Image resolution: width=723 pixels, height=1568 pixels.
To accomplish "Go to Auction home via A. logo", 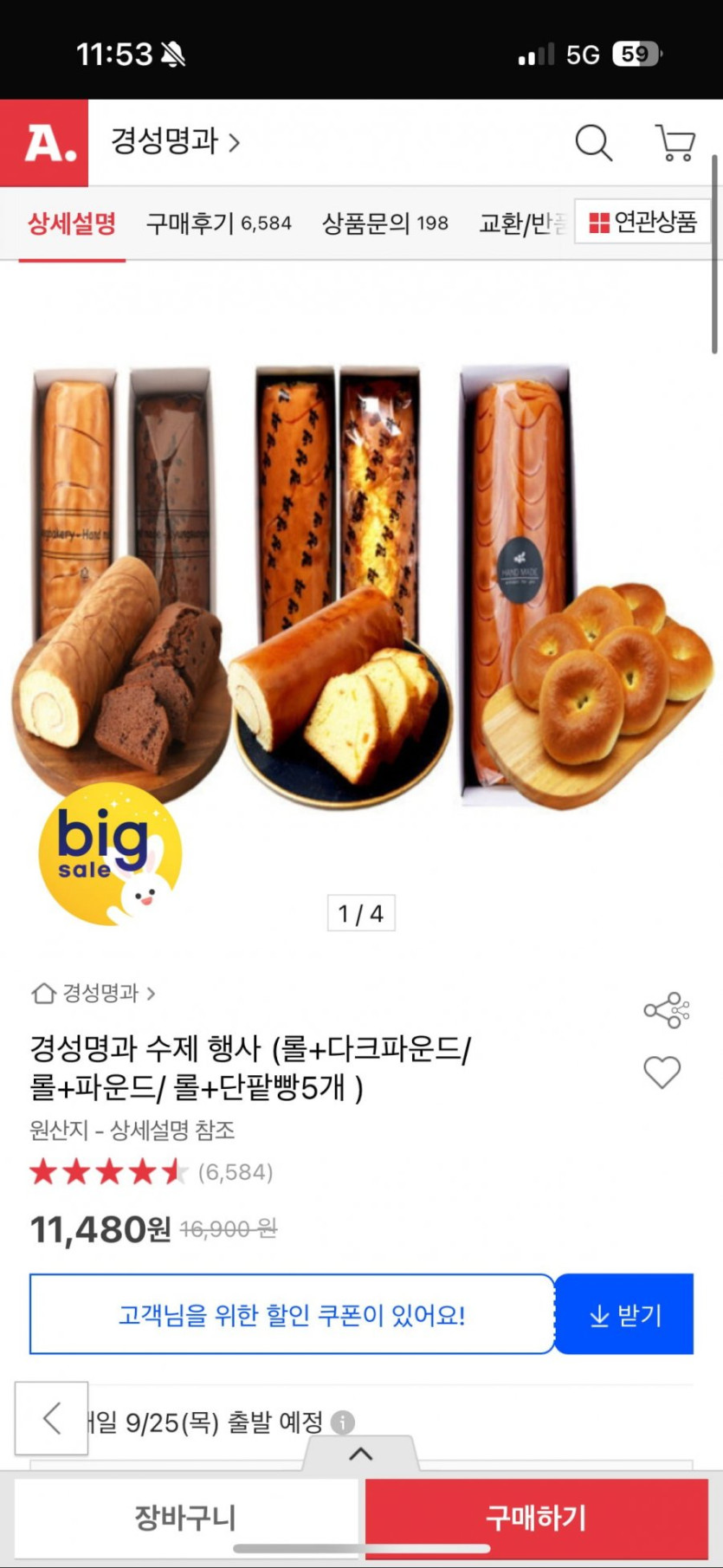I will [x=44, y=143].
